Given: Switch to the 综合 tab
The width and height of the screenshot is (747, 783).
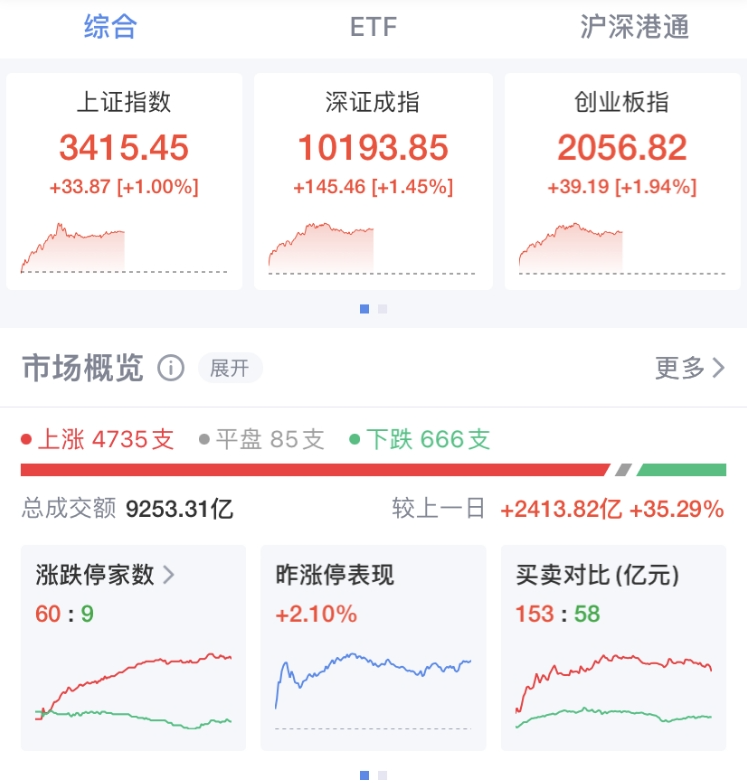Looking at the screenshot, I should point(110,27).
